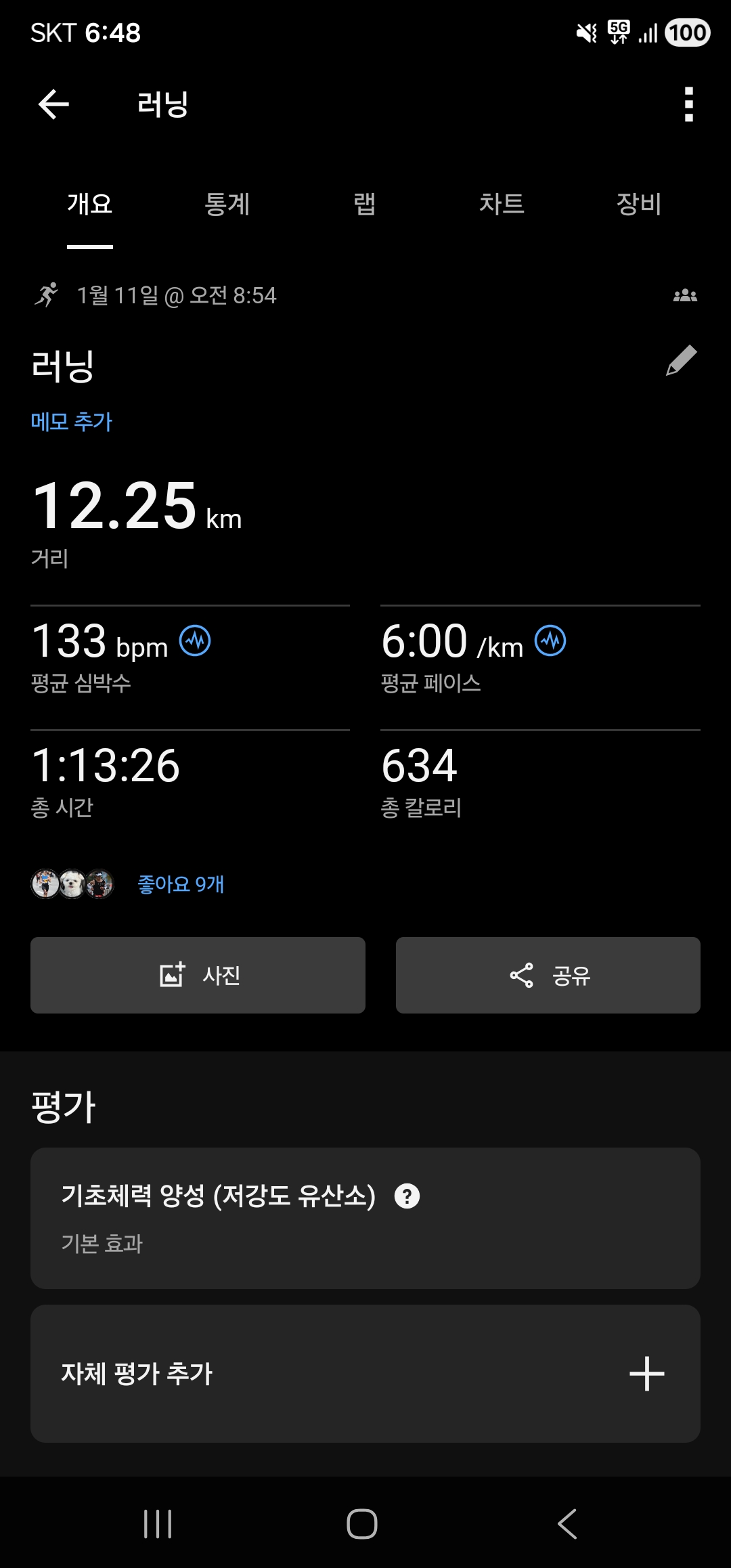Image resolution: width=731 pixels, height=1568 pixels.
Task: Select the 랩 tab
Action: (365, 204)
